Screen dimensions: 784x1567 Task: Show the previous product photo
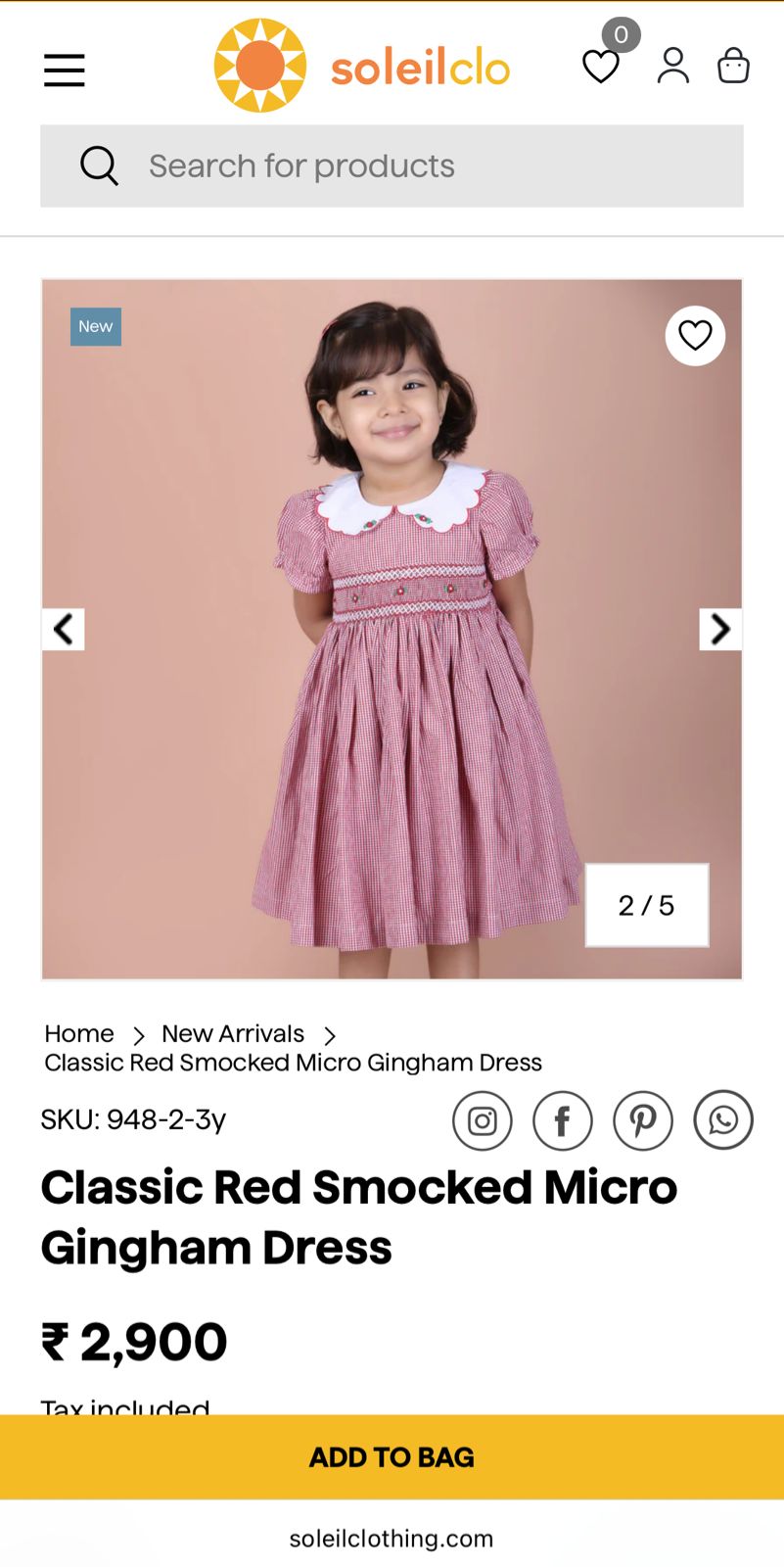(x=64, y=630)
